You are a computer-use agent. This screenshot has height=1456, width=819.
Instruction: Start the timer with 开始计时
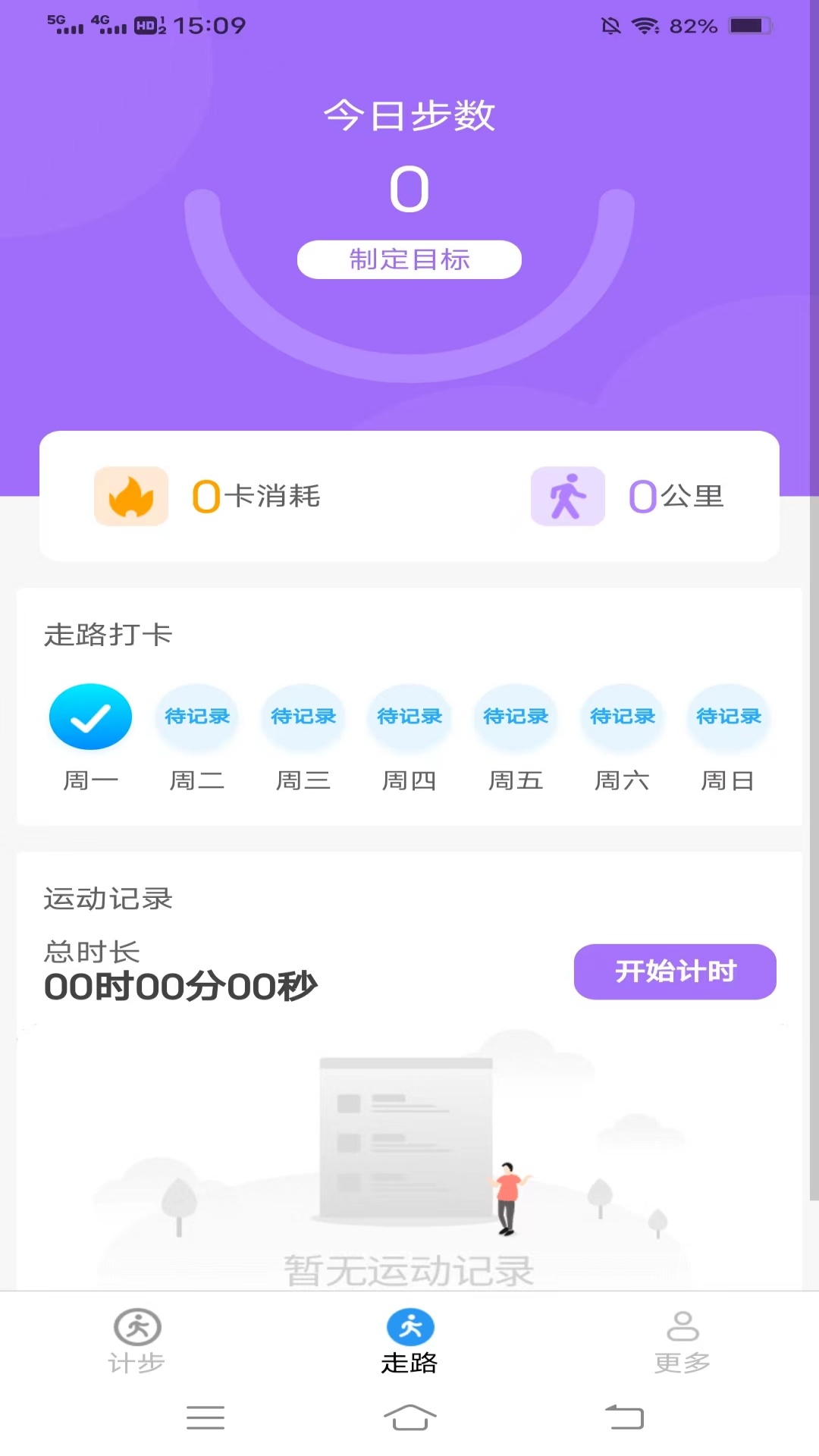tap(674, 971)
